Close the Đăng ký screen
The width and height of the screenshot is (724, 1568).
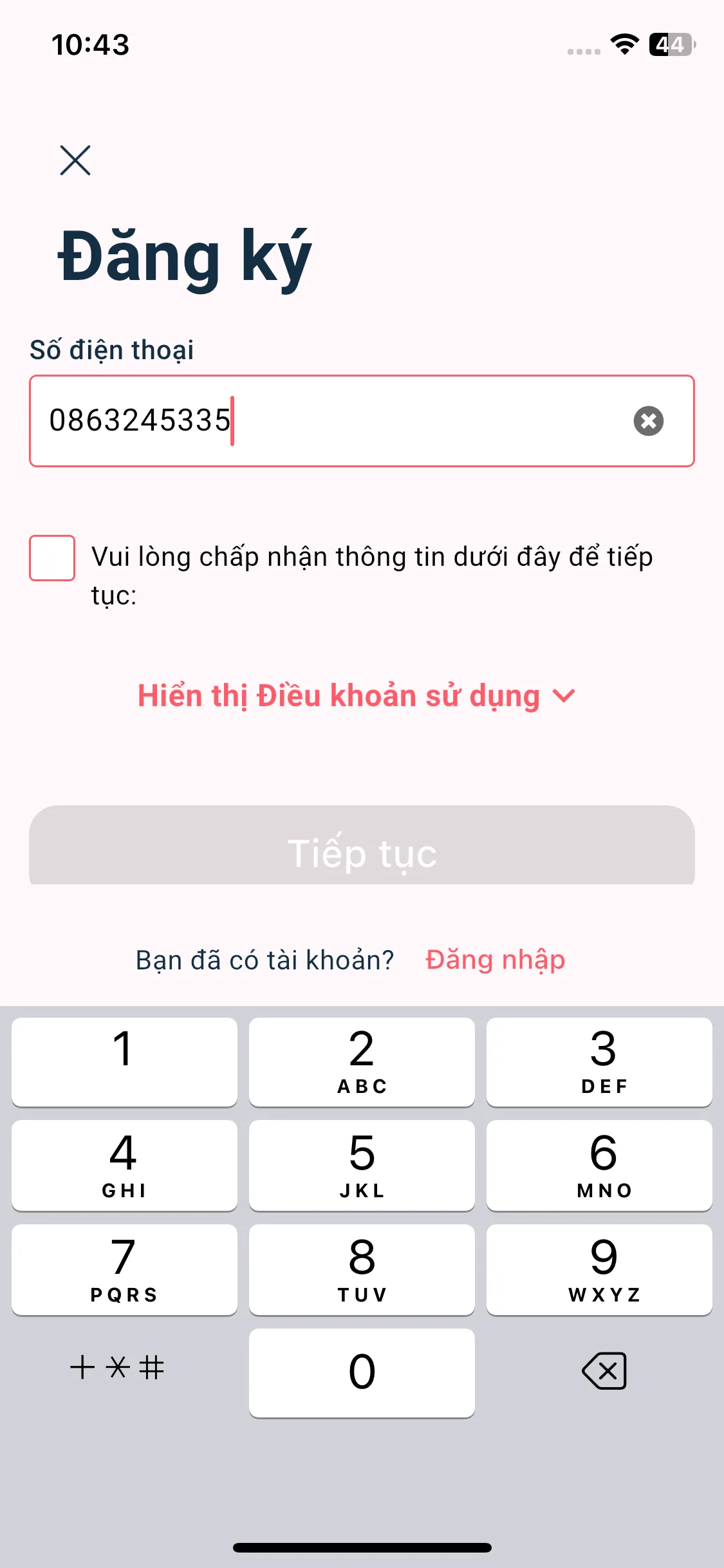click(x=75, y=160)
